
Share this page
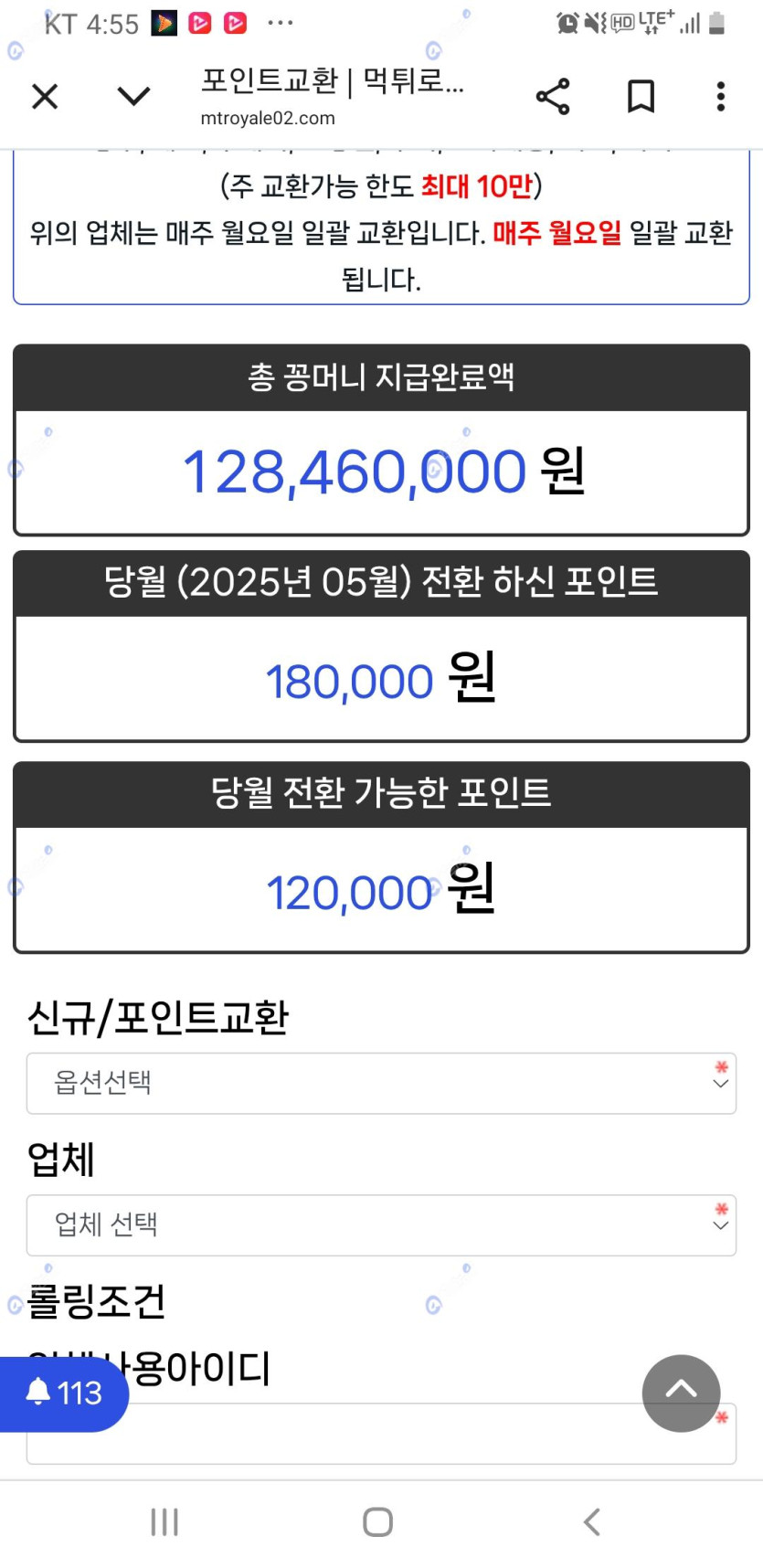click(x=553, y=96)
